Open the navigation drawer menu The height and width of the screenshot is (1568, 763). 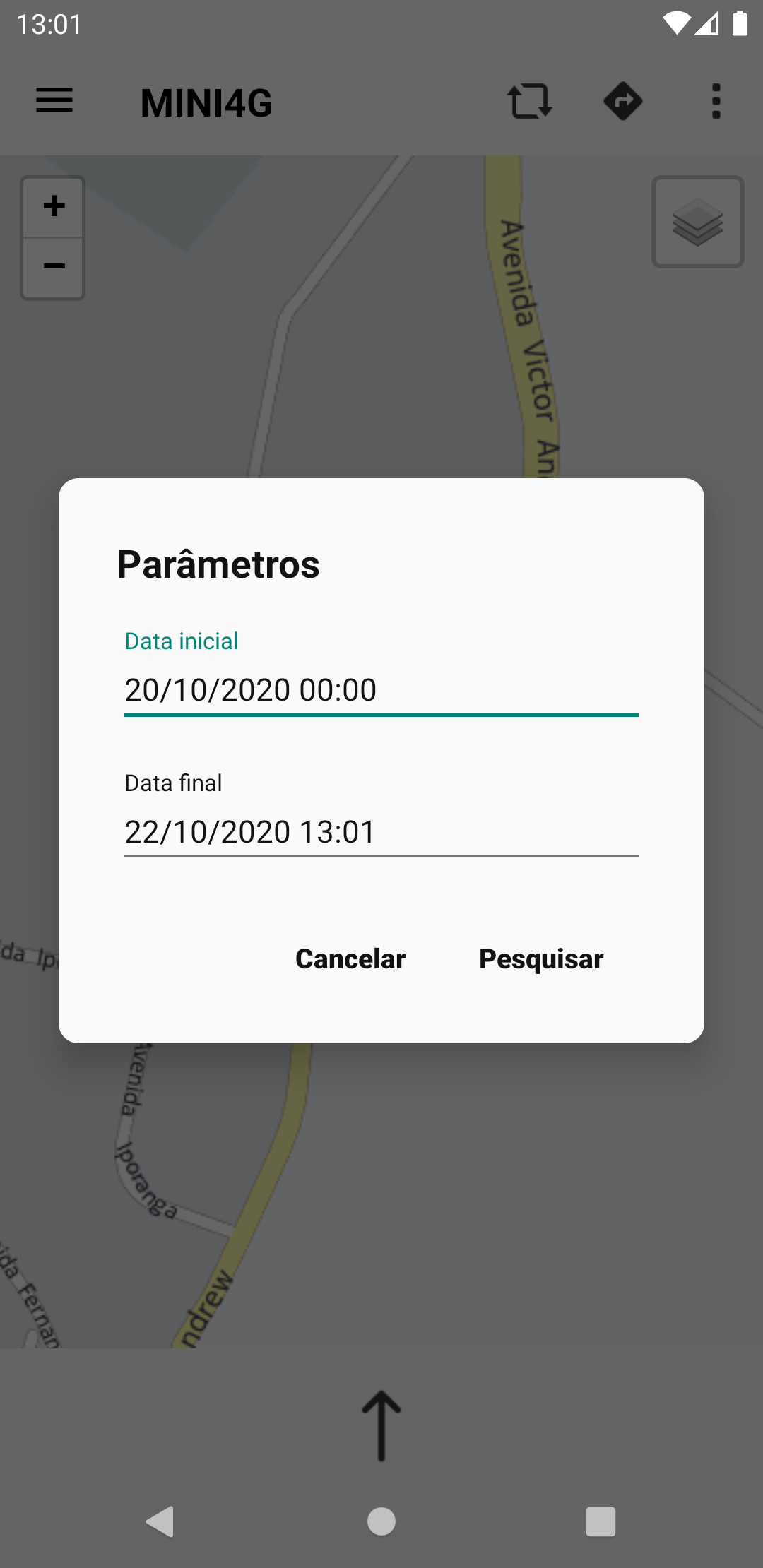[54, 101]
